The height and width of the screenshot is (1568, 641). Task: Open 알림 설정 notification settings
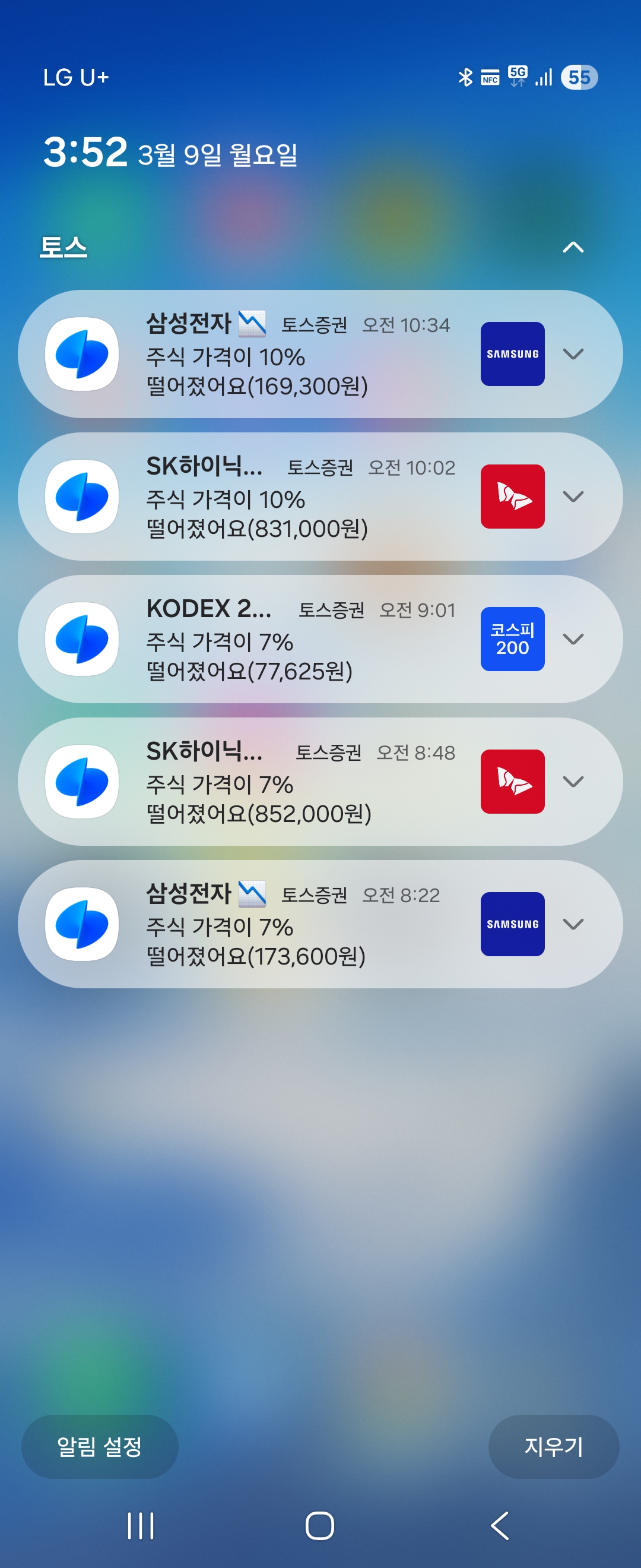point(100,1446)
